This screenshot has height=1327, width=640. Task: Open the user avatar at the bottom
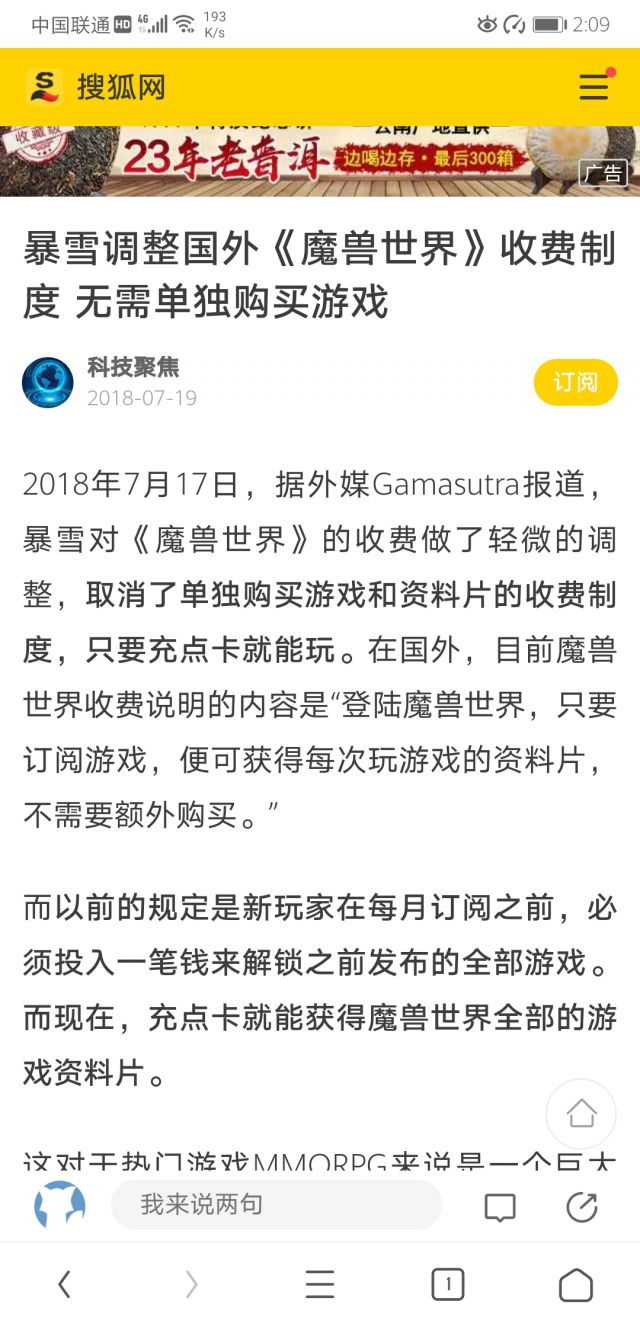click(60, 1205)
